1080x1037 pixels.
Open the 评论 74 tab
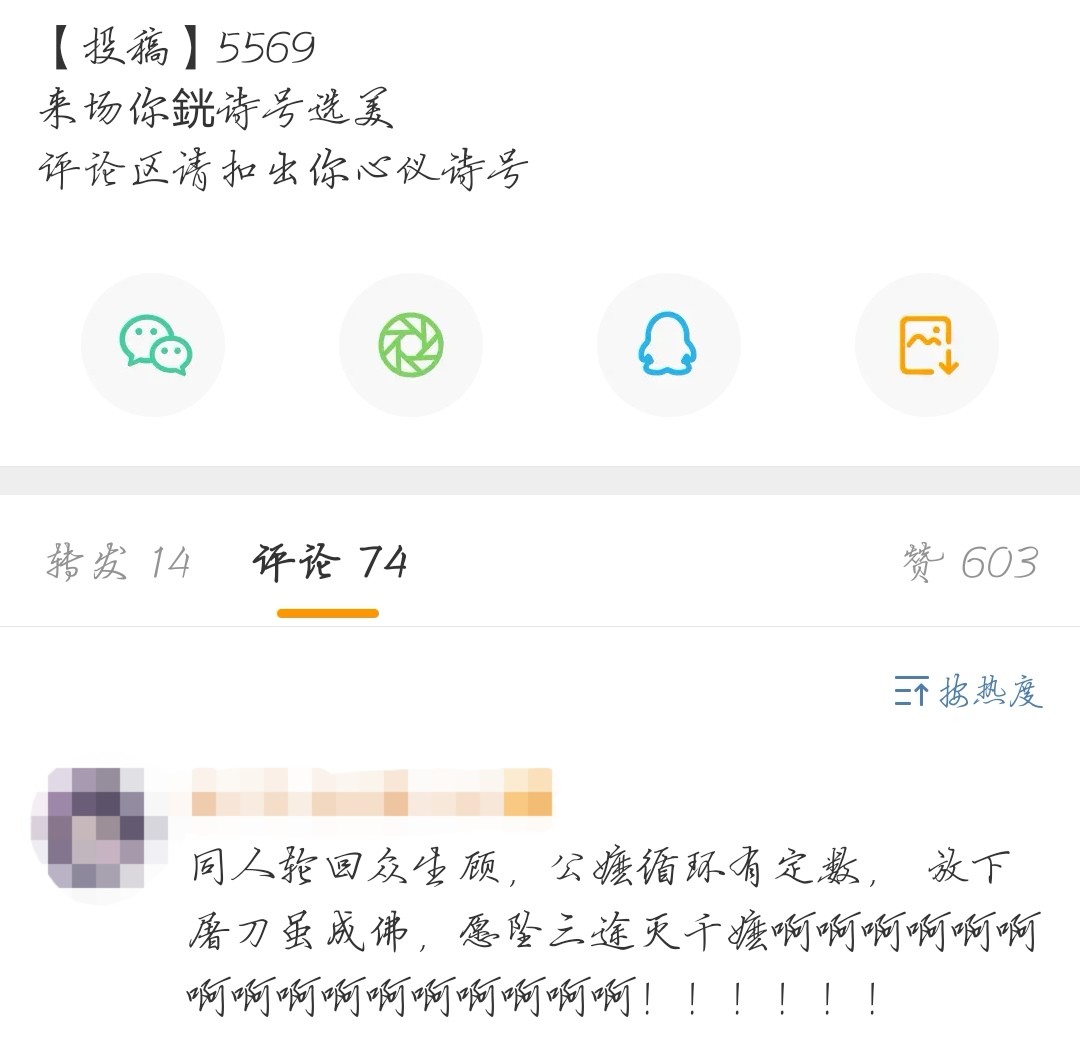(x=329, y=563)
